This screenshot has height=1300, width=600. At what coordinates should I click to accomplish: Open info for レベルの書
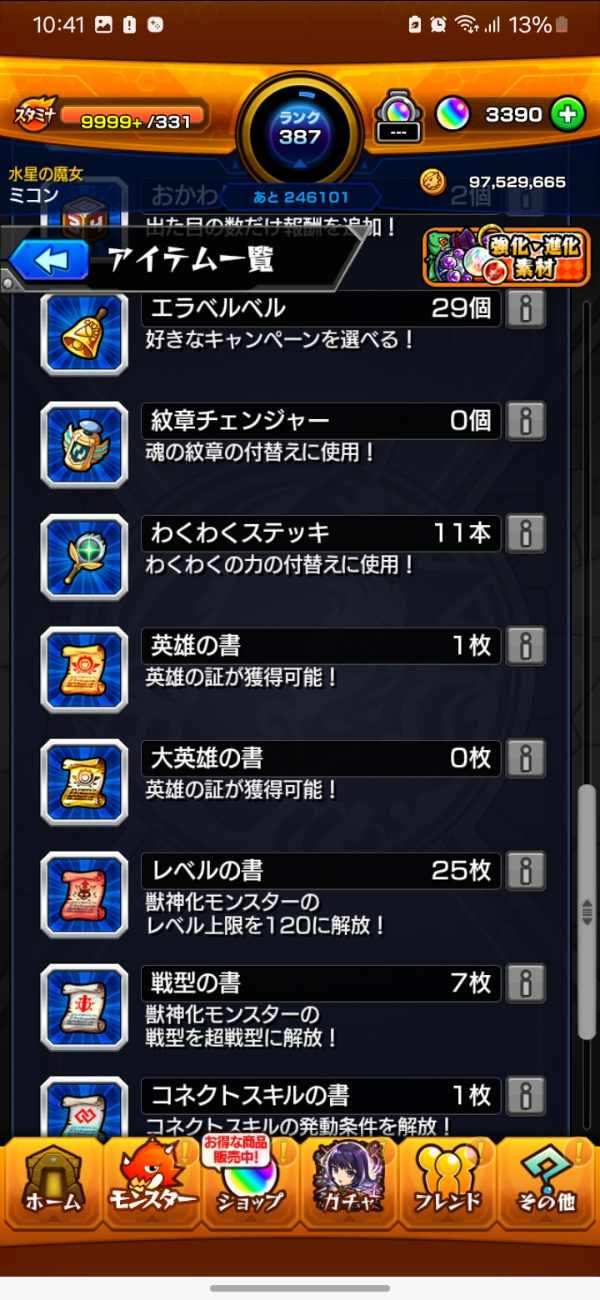526,870
